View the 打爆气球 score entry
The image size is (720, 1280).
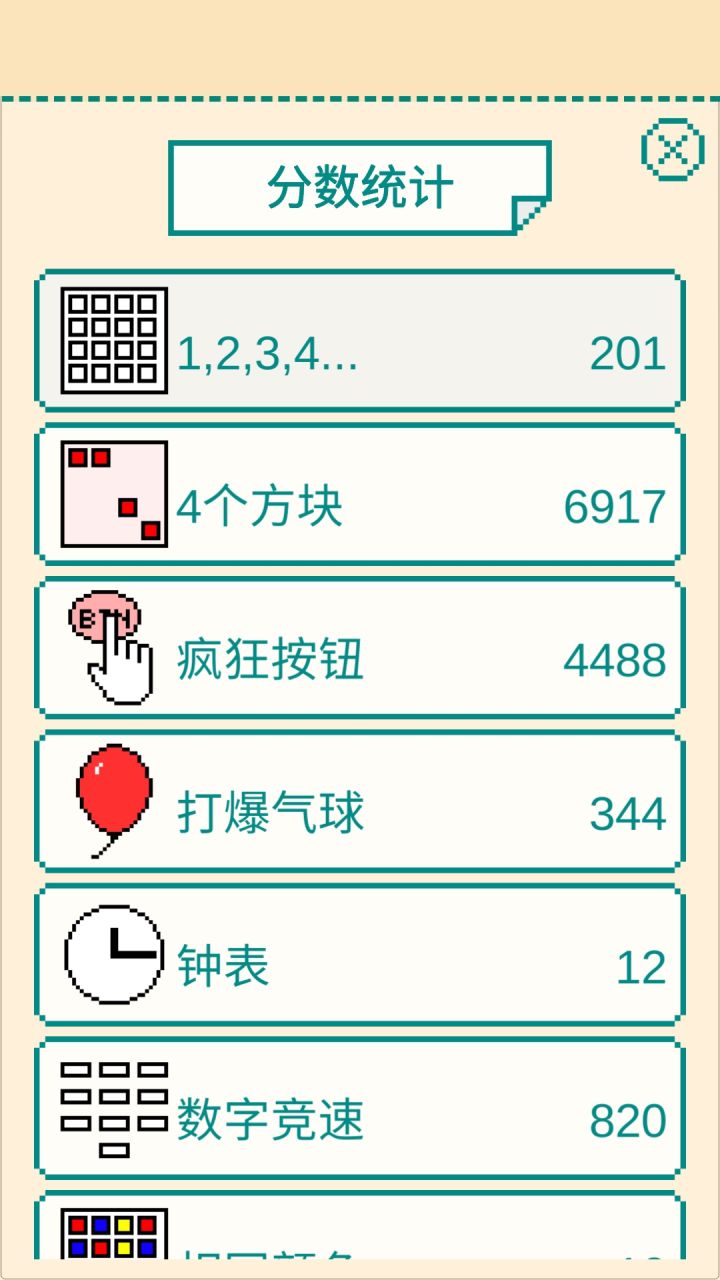[360, 801]
